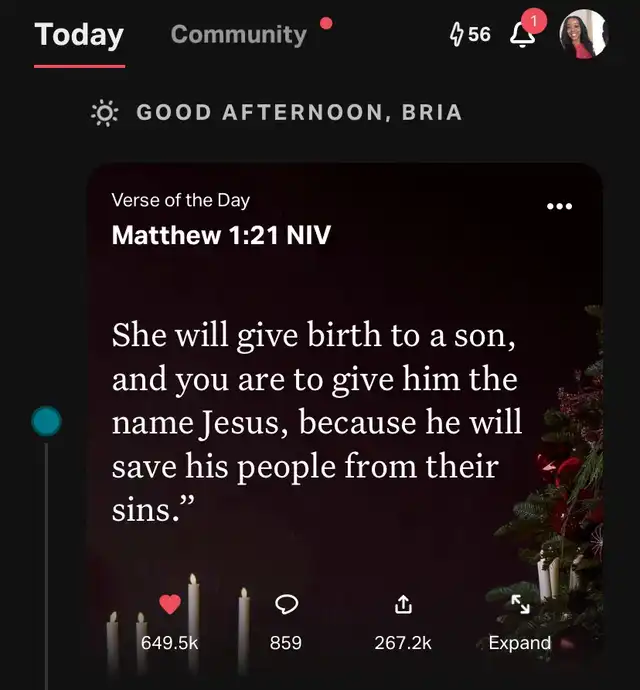Open the streak lightning counter

470,34
